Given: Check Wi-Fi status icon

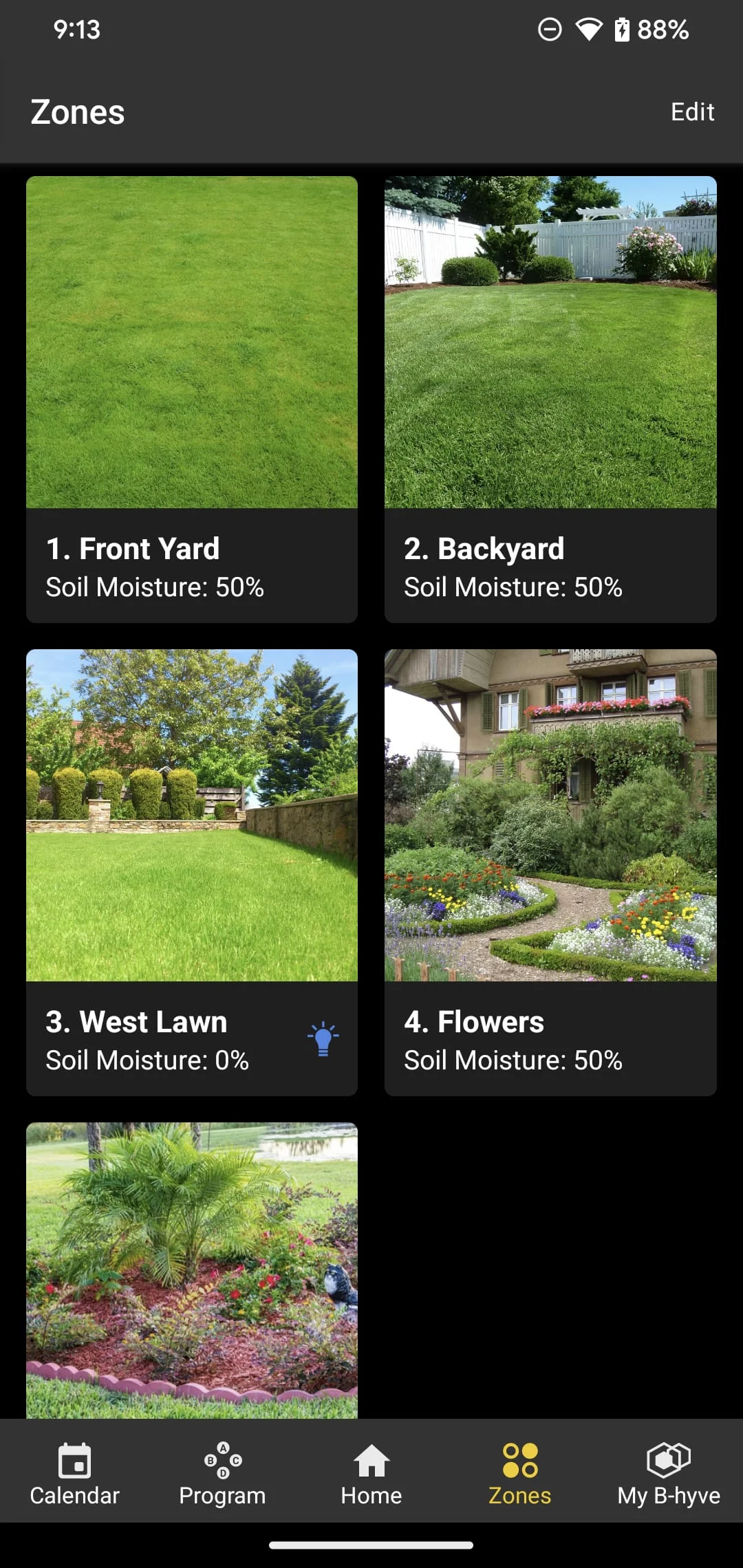Looking at the screenshot, I should click(588, 28).
